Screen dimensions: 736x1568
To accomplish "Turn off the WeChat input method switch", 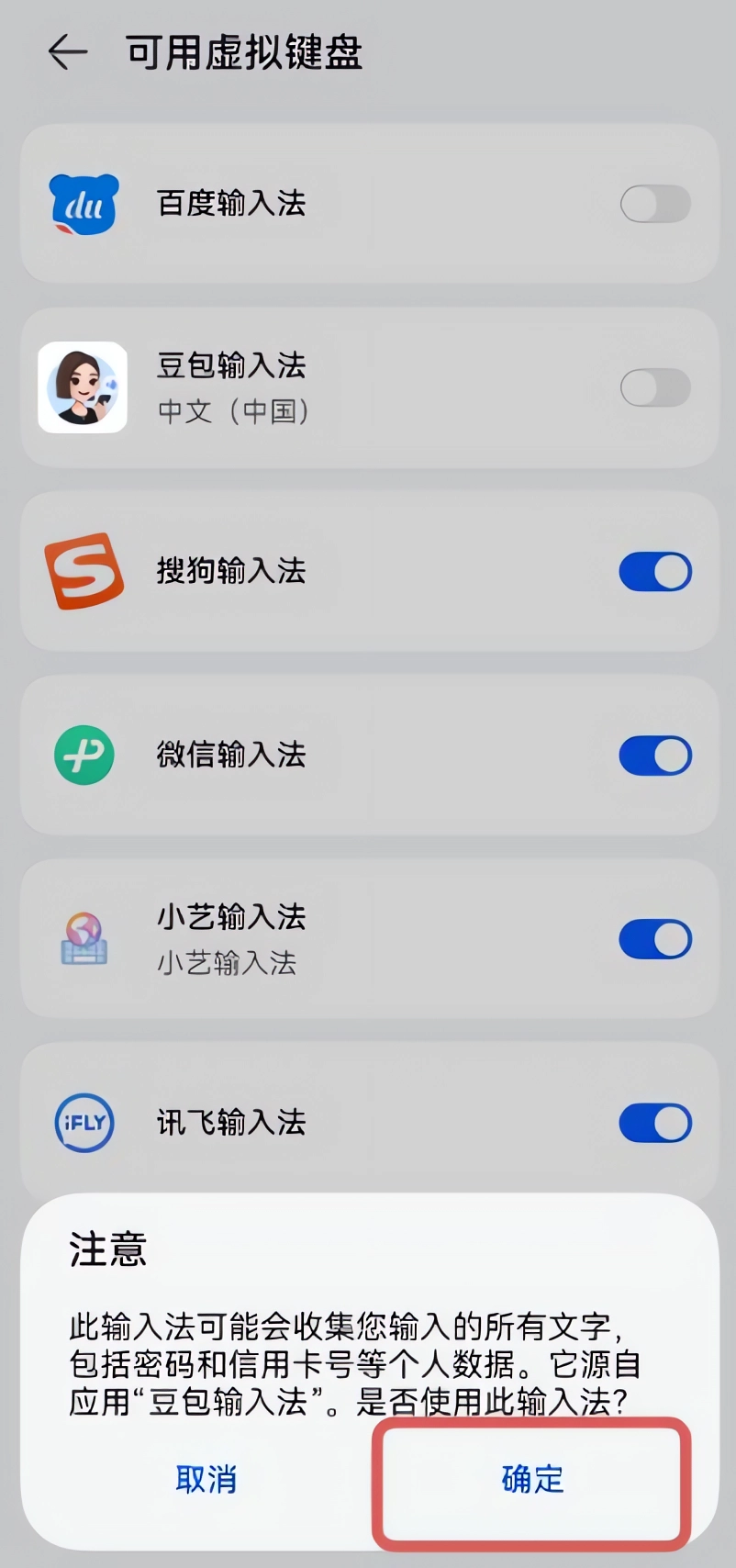I will click(654, 755).
